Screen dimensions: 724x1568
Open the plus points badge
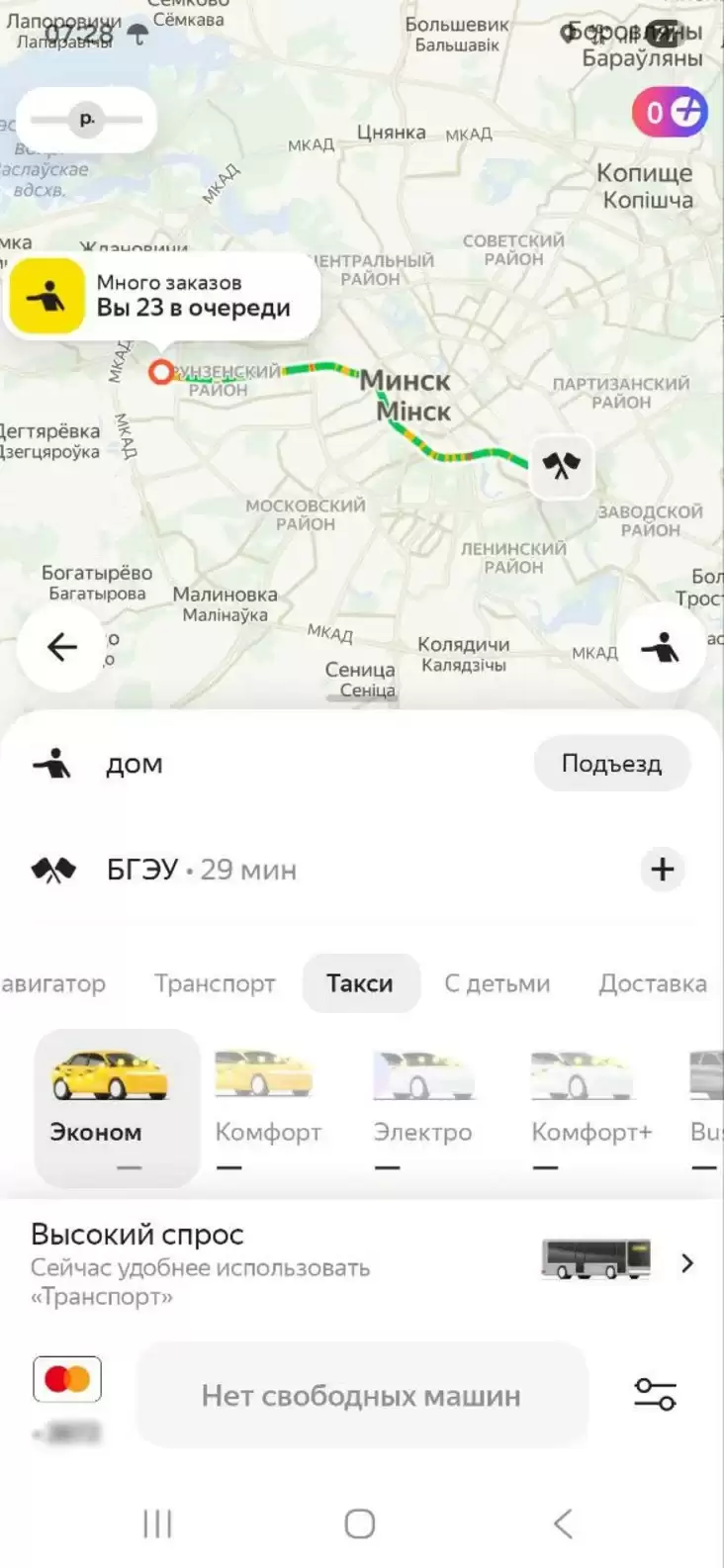point(670,113)
